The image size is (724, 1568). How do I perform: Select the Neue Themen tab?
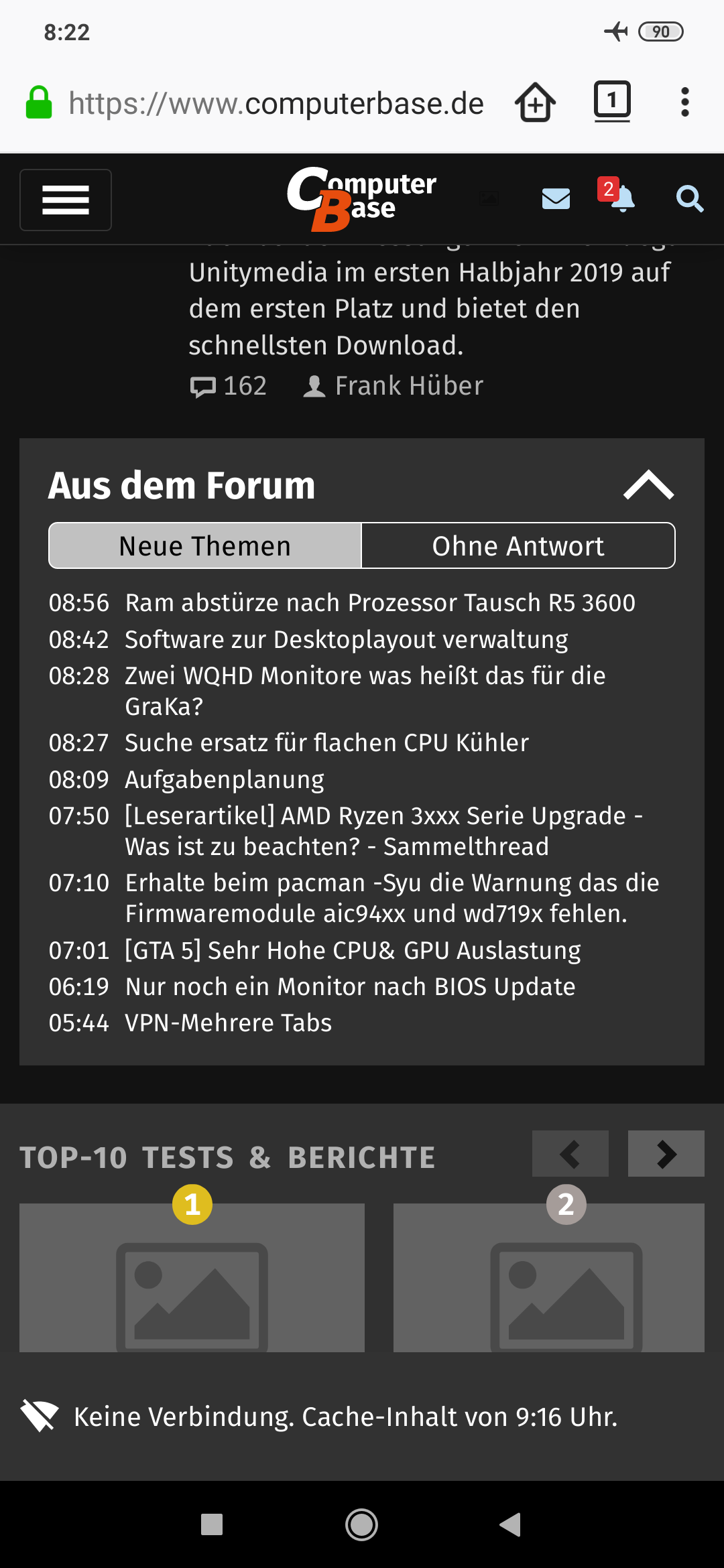(205, 546)
